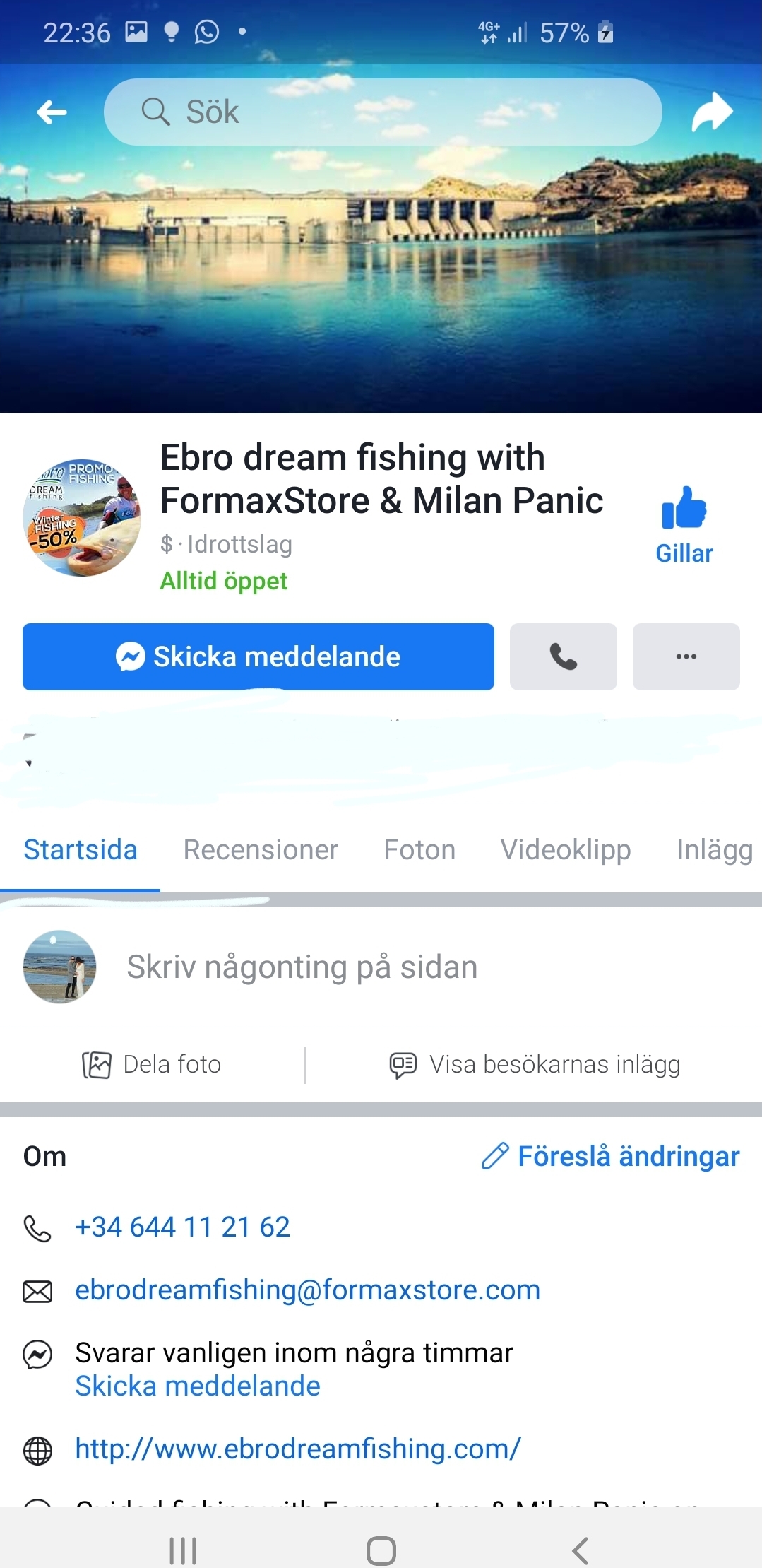Viewport: 762px width, 1568px height.
Task: Tap the system home button
Action: (x=381, y=1551)
